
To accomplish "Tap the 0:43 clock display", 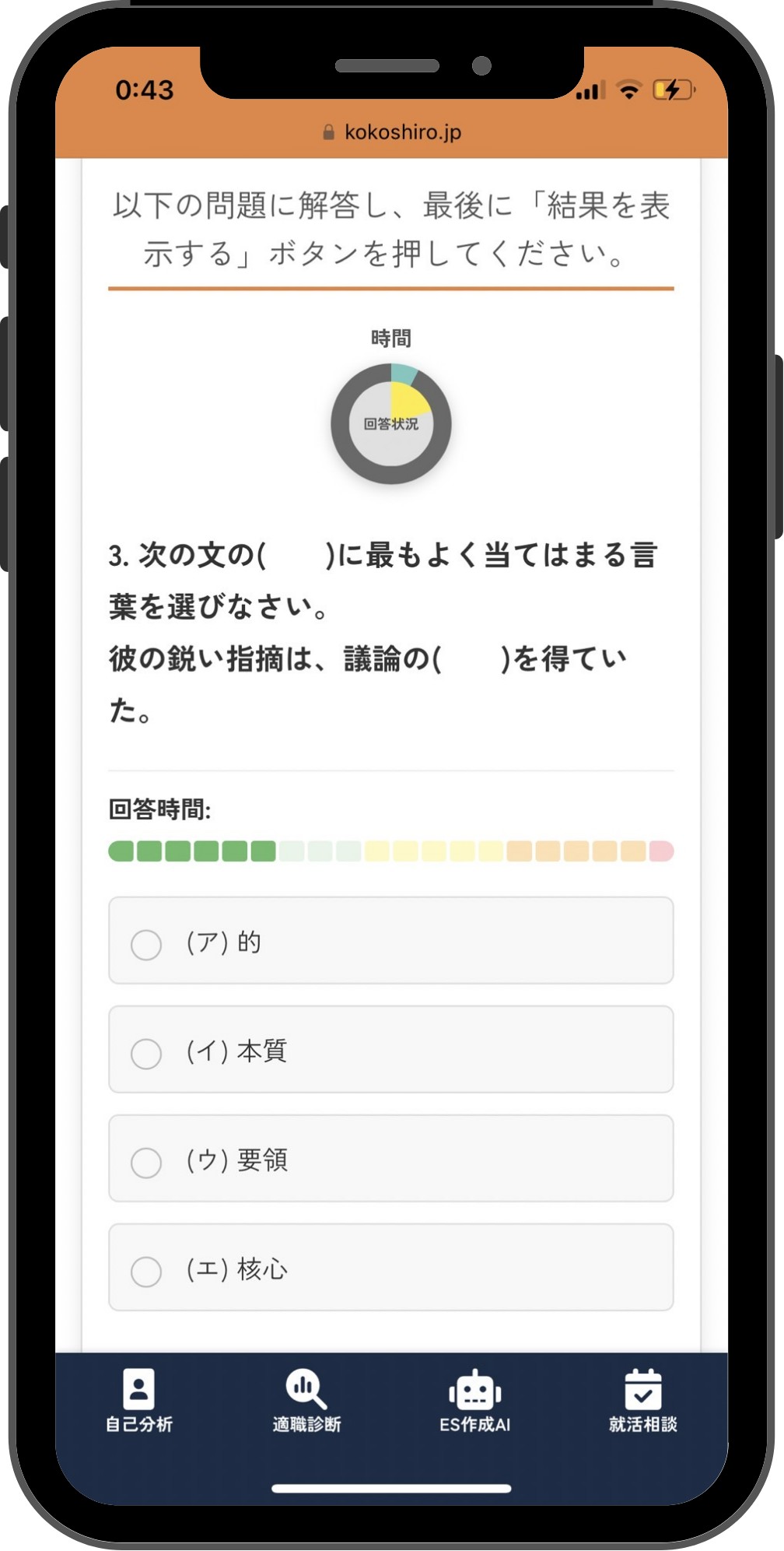I will coord(145,90).
